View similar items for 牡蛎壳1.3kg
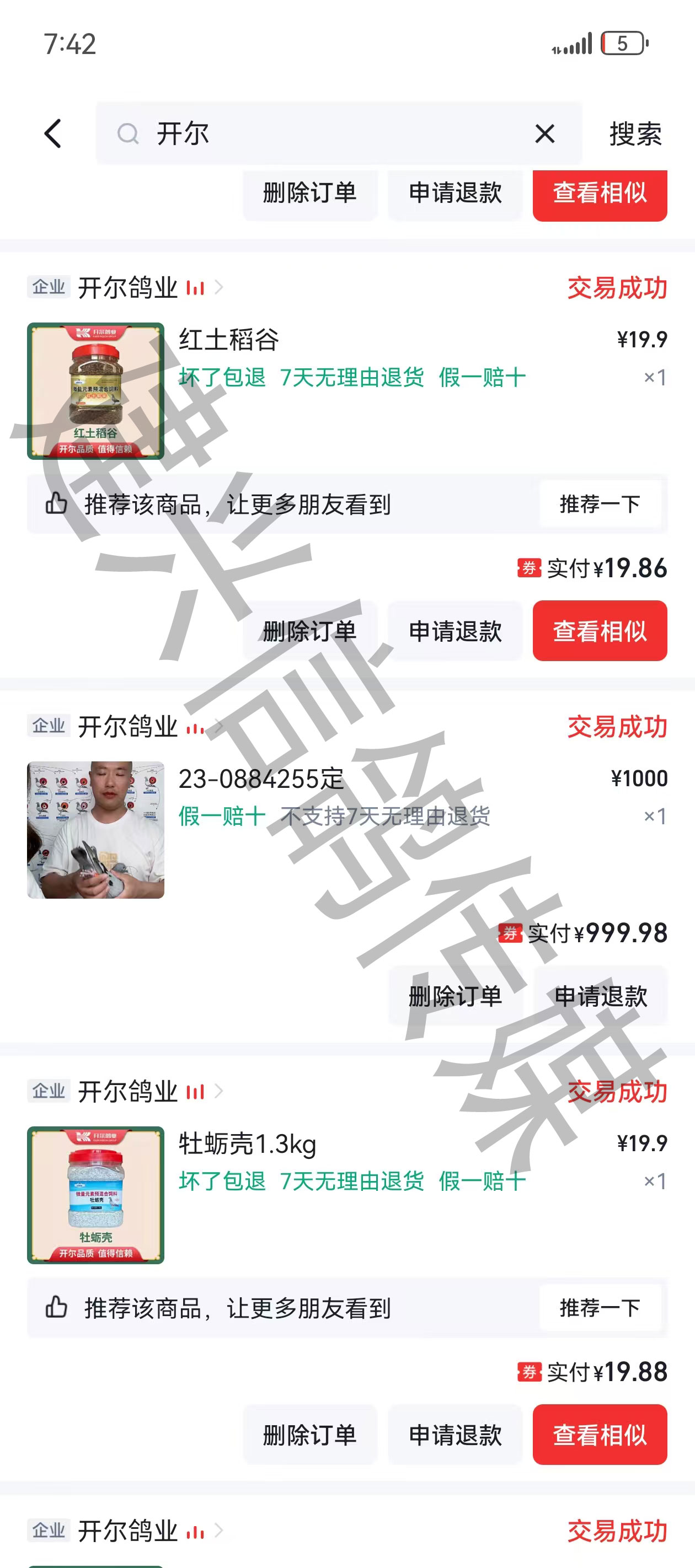This screenshot has height=1568, width=695. pos(600,1435)
